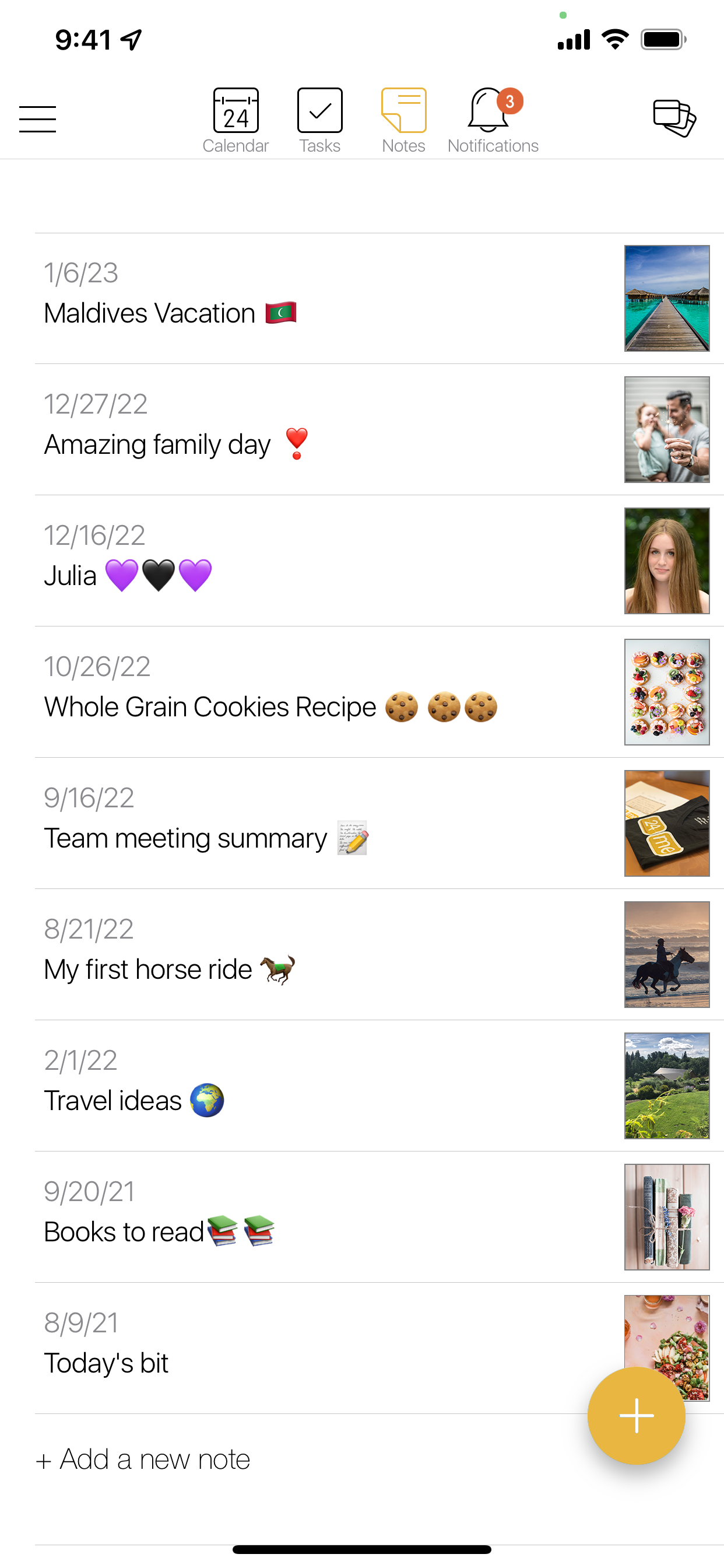Tap the yellow plus floating button
724x1568 pixels.
point(636,1415)
